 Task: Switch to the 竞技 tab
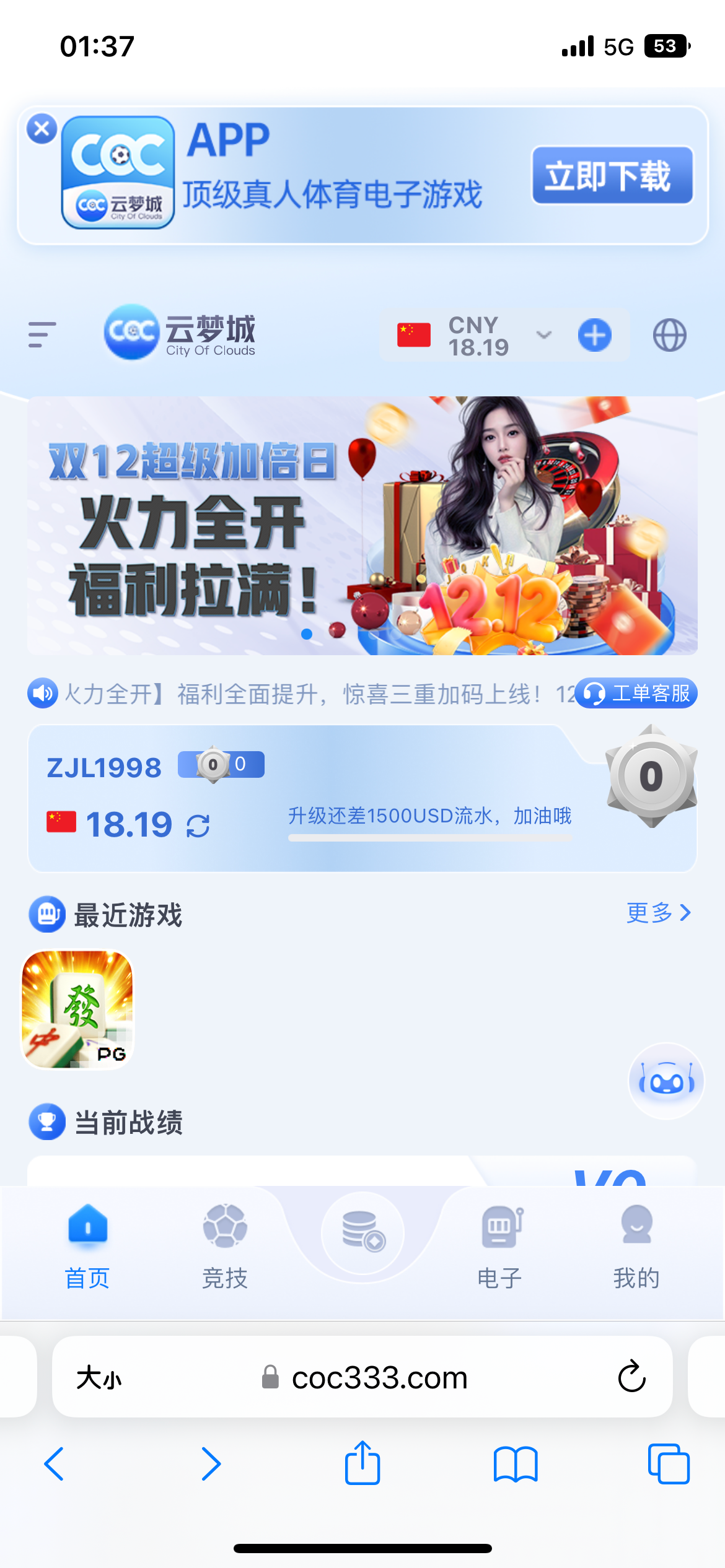224,1246
